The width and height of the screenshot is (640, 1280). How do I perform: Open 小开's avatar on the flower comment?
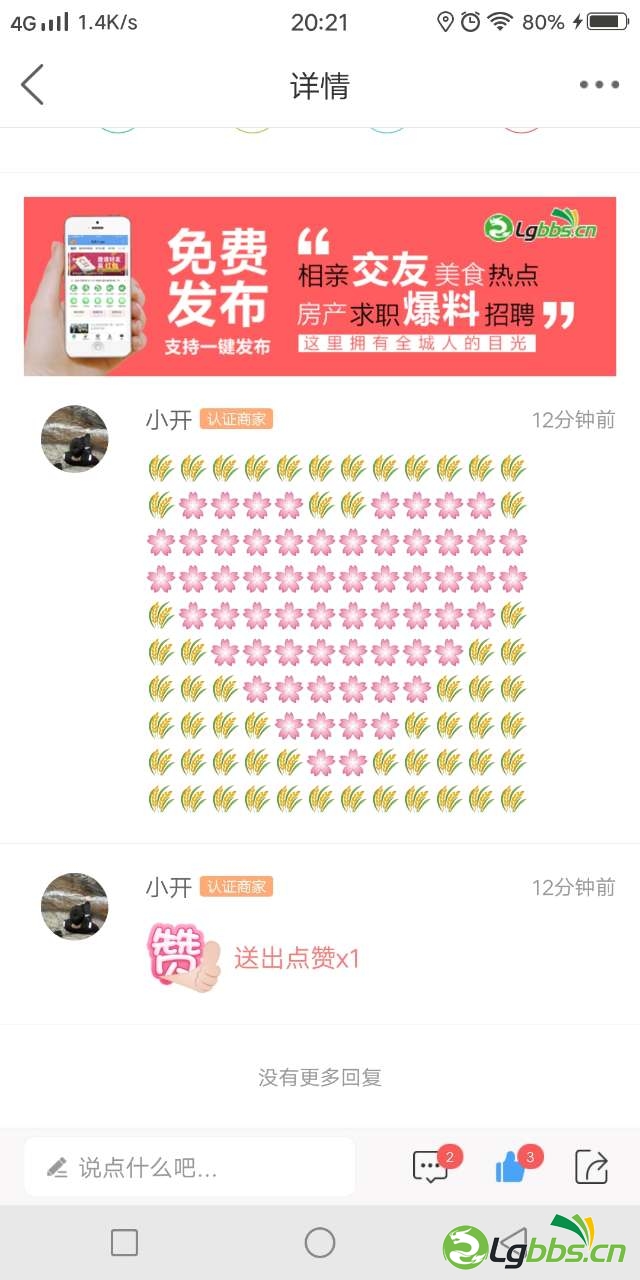74,439
